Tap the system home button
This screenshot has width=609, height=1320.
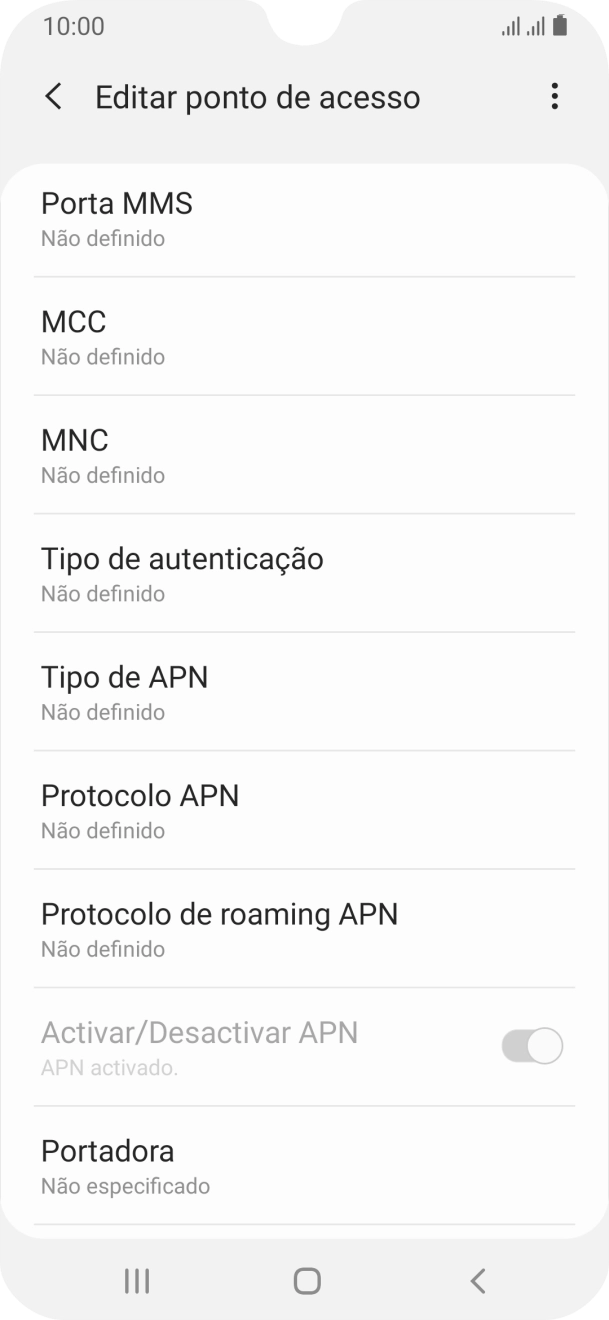pos(307,1280)
